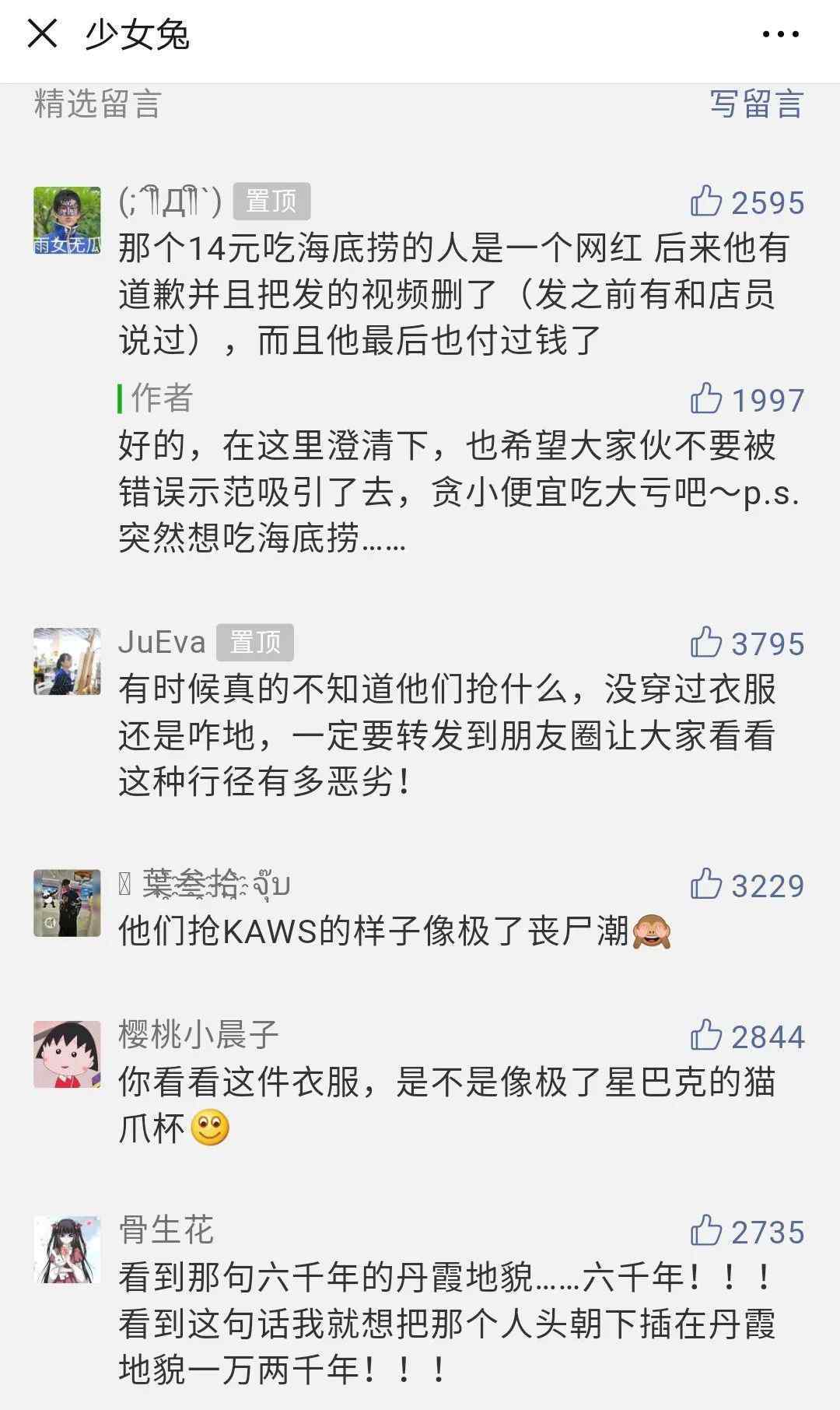Like the author's reply with 1997 likes
This screenshot has height=1410, width=840.
[x=747, y=400]
